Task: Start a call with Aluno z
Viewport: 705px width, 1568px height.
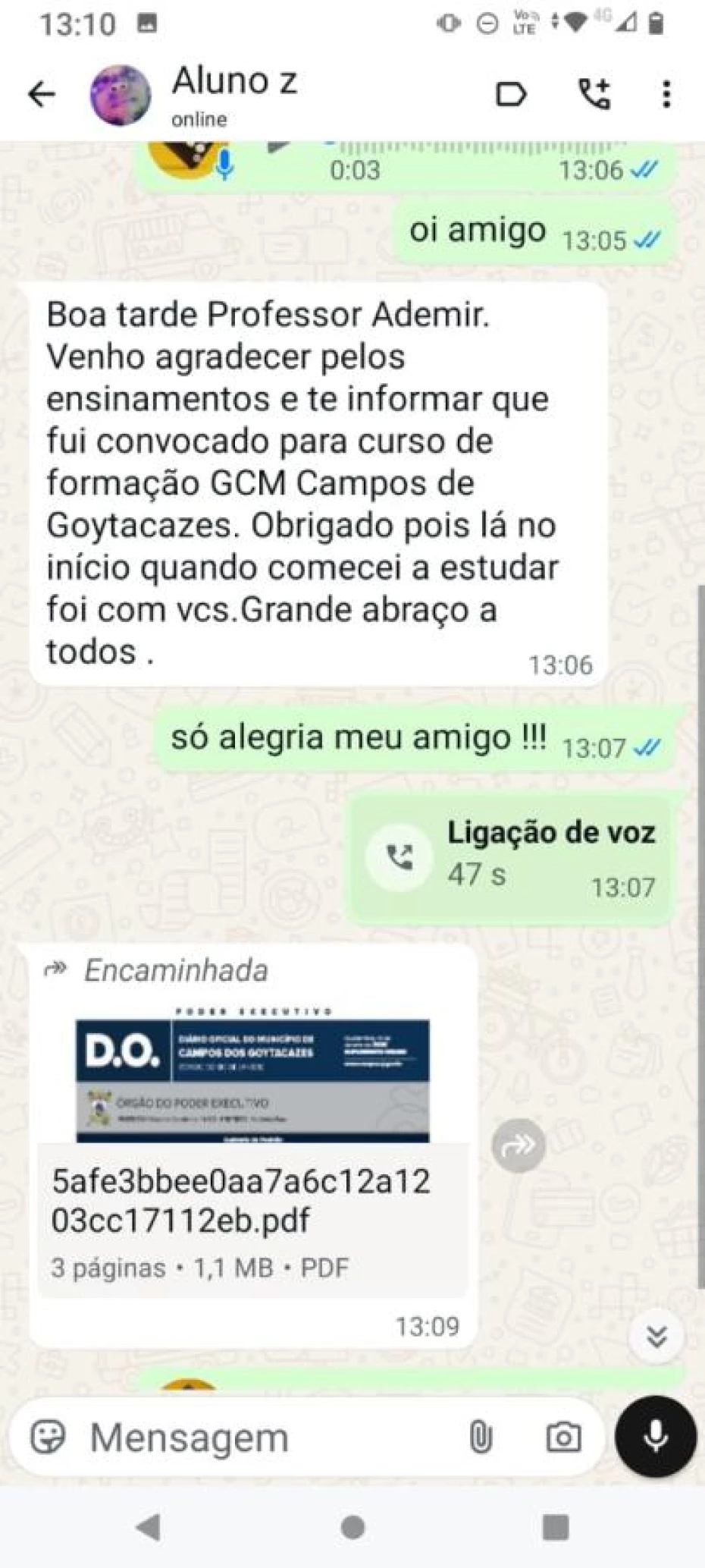Action: point(594,95)
